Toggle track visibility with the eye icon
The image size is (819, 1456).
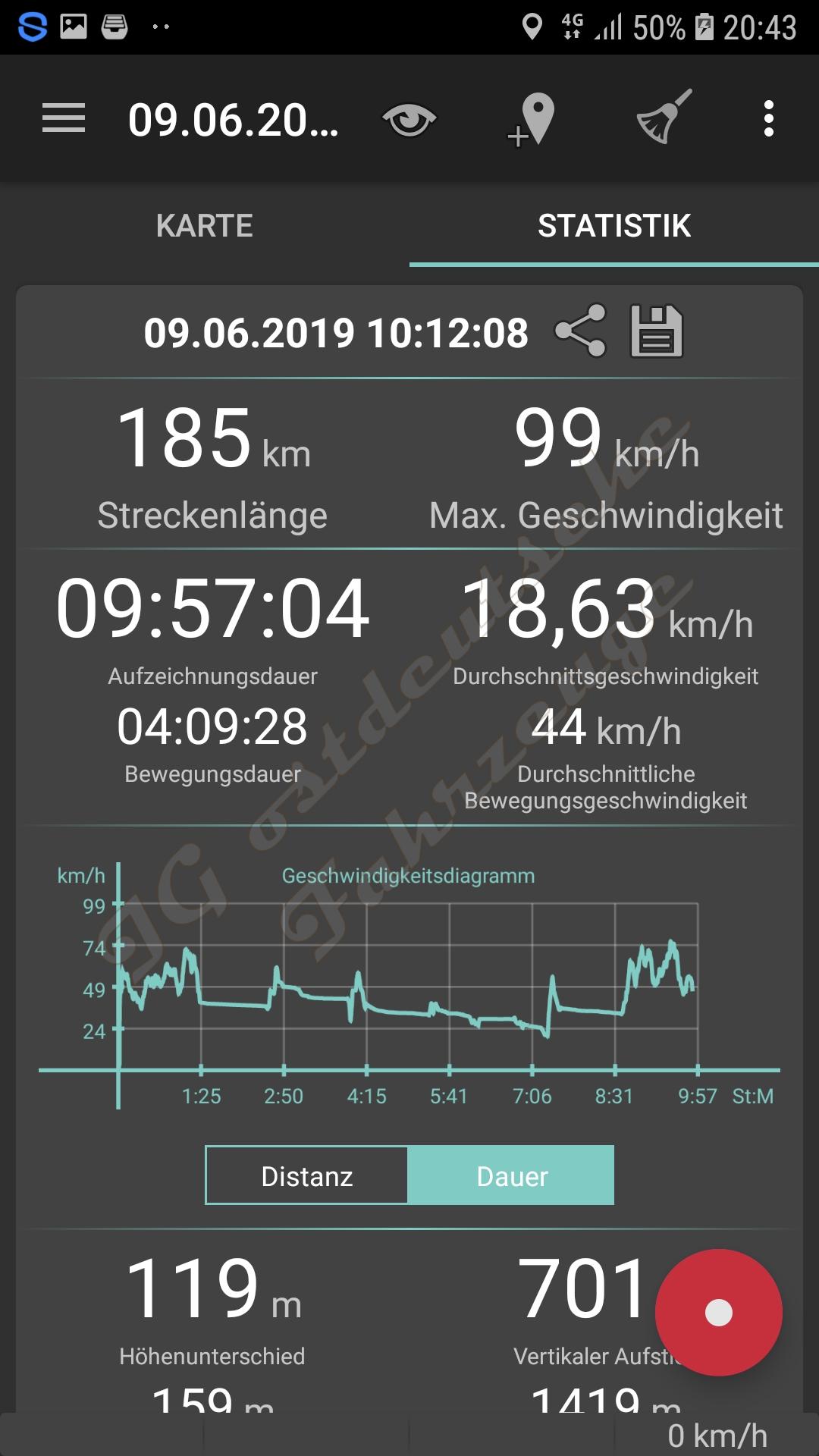pyautogui.click(x=409, y=120)
